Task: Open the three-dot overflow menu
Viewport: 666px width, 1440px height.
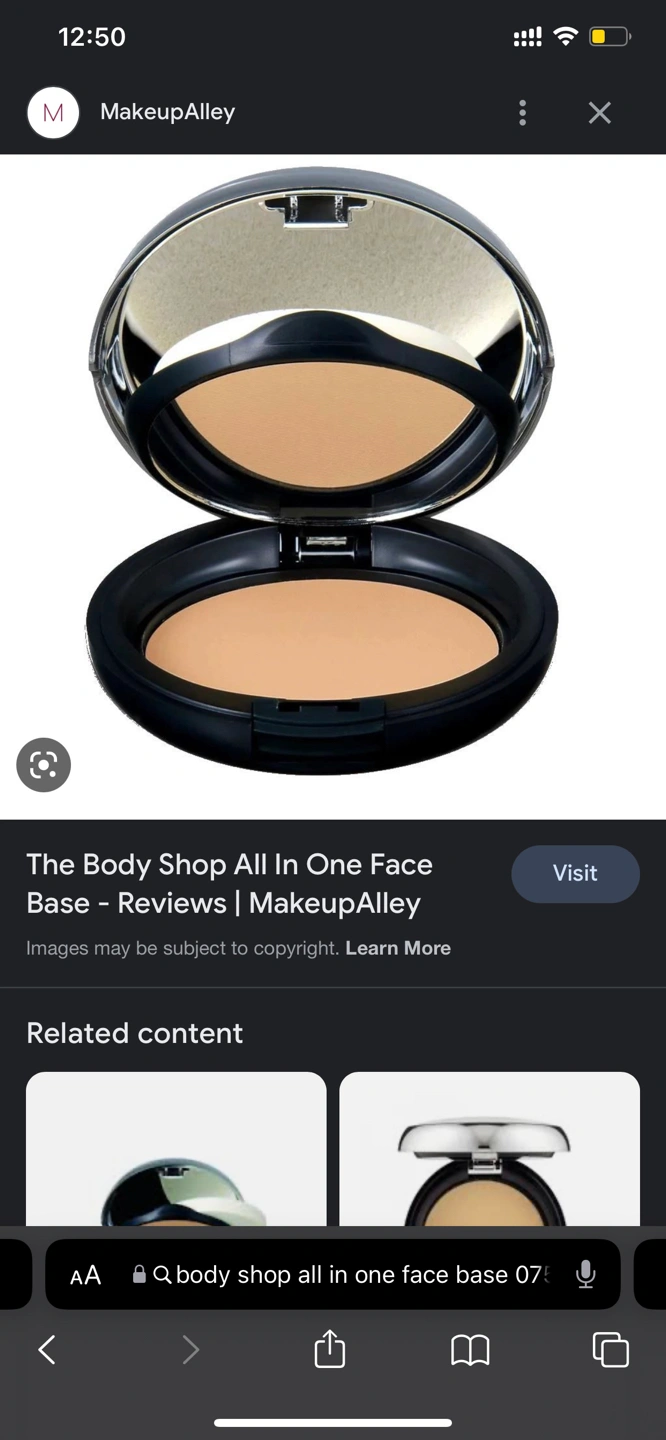Action: tap(522, 113)
